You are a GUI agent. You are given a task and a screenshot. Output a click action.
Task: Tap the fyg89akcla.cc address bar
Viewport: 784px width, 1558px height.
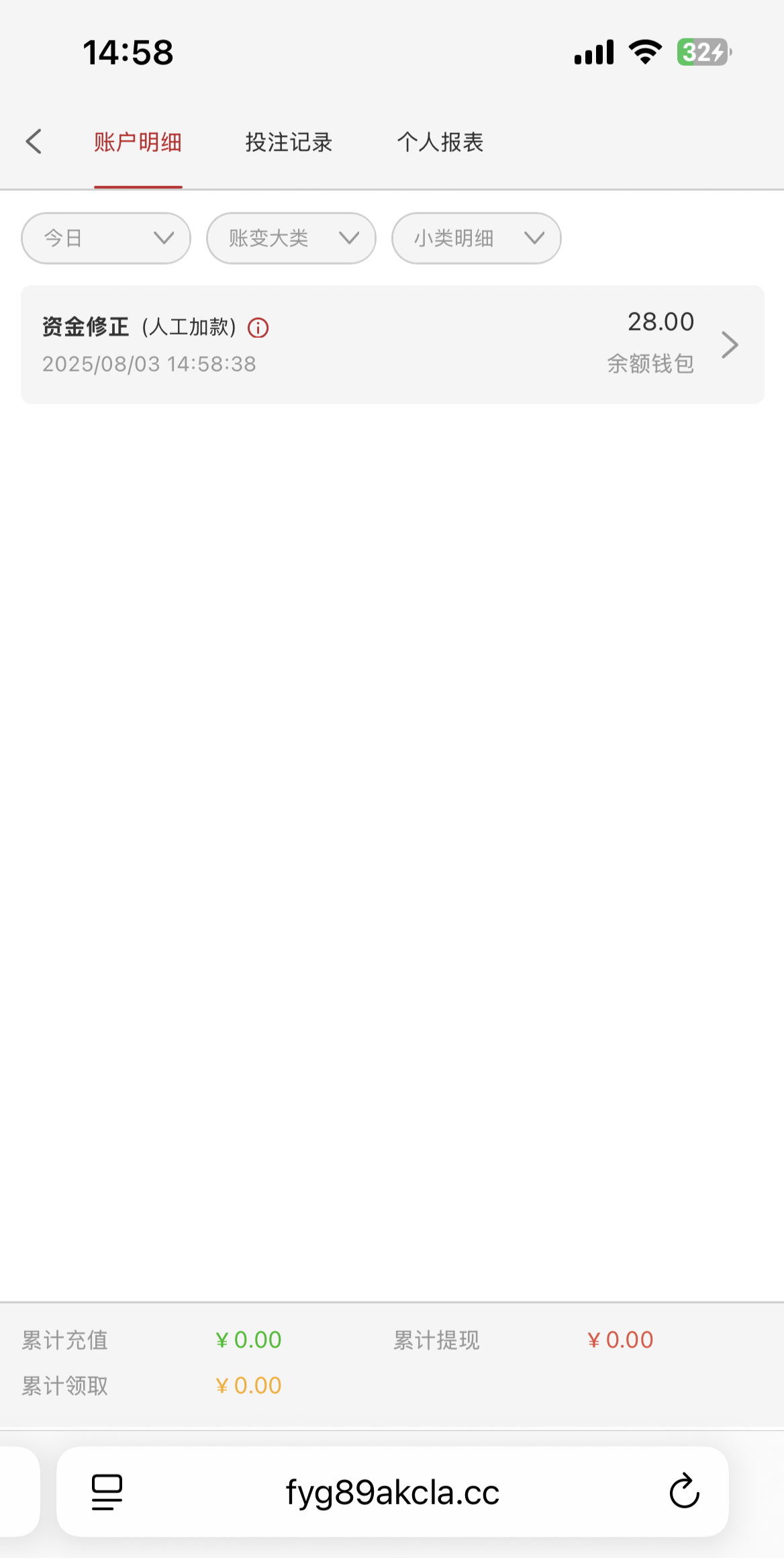point(393,1492)
